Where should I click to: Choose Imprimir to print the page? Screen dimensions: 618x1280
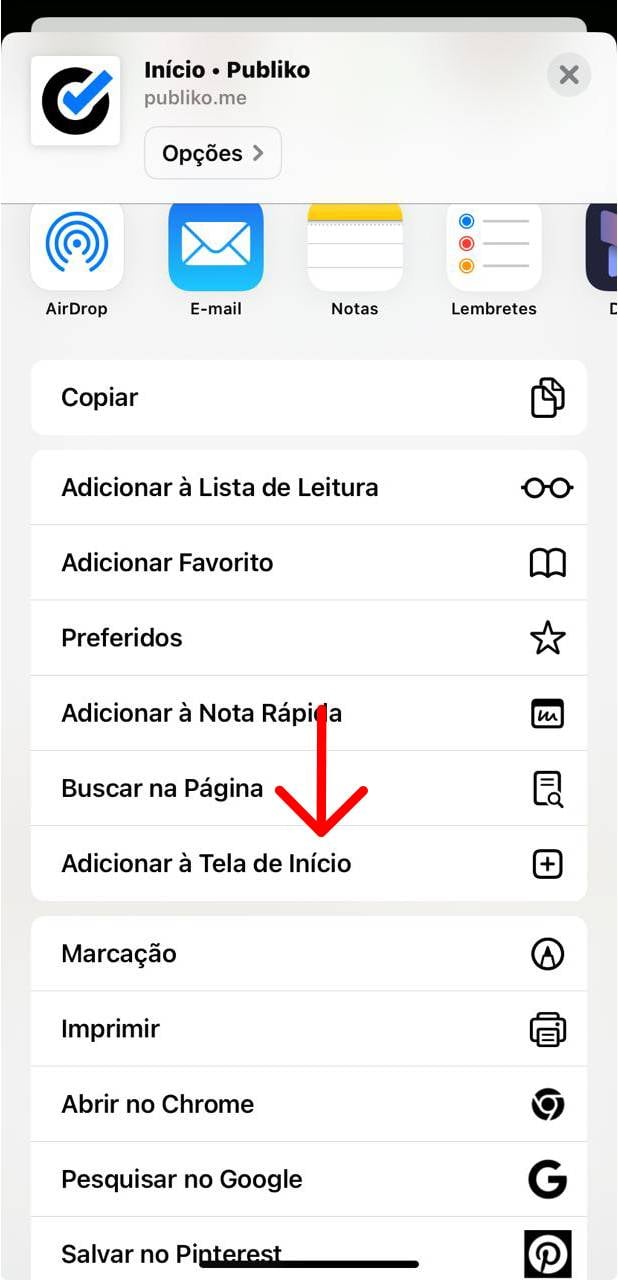click(308, 1029)
